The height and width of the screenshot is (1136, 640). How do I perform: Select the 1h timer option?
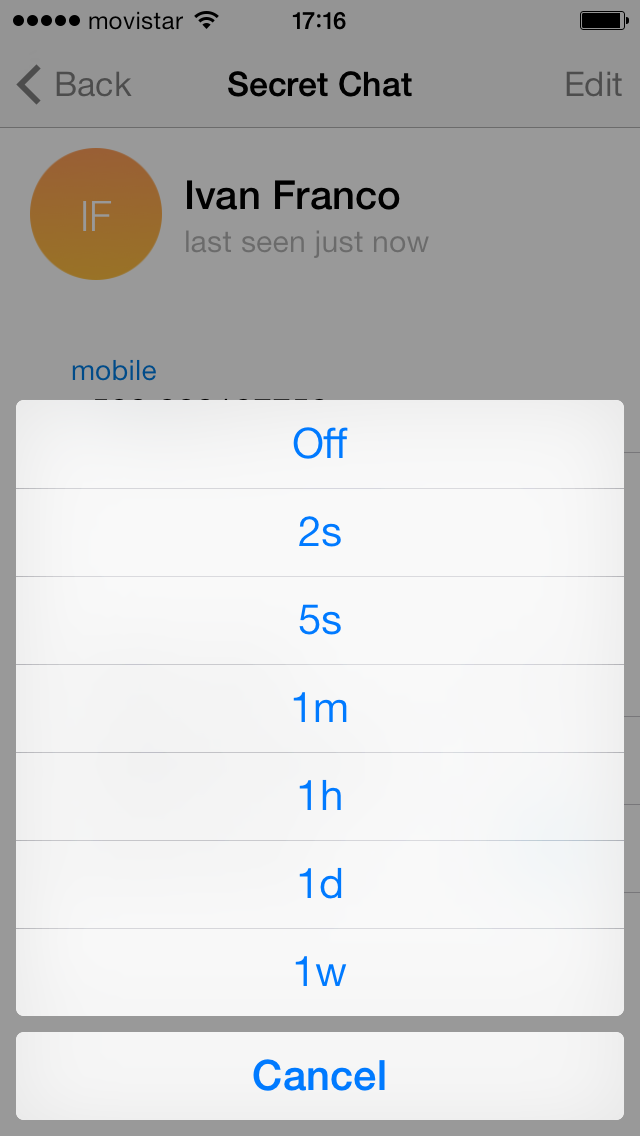(320, 797)
